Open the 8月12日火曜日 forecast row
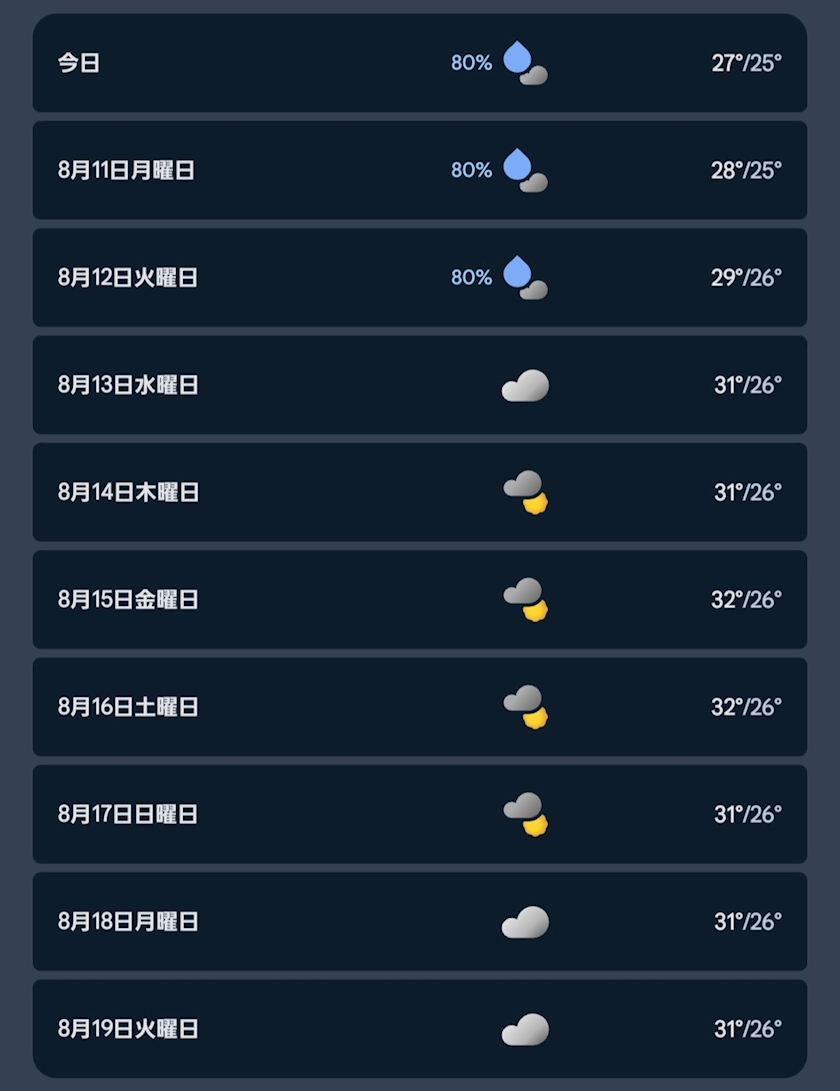840x1091 pixels. tap(420, 277)
